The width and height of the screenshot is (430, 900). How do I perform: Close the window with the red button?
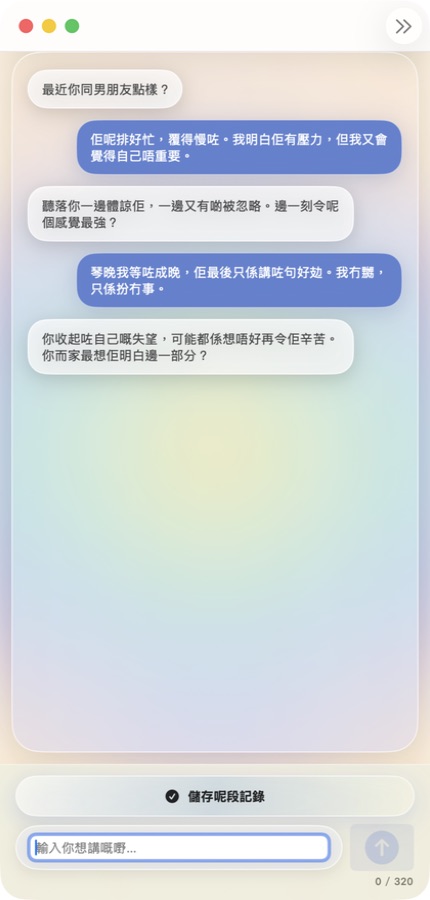click(26, 26)
